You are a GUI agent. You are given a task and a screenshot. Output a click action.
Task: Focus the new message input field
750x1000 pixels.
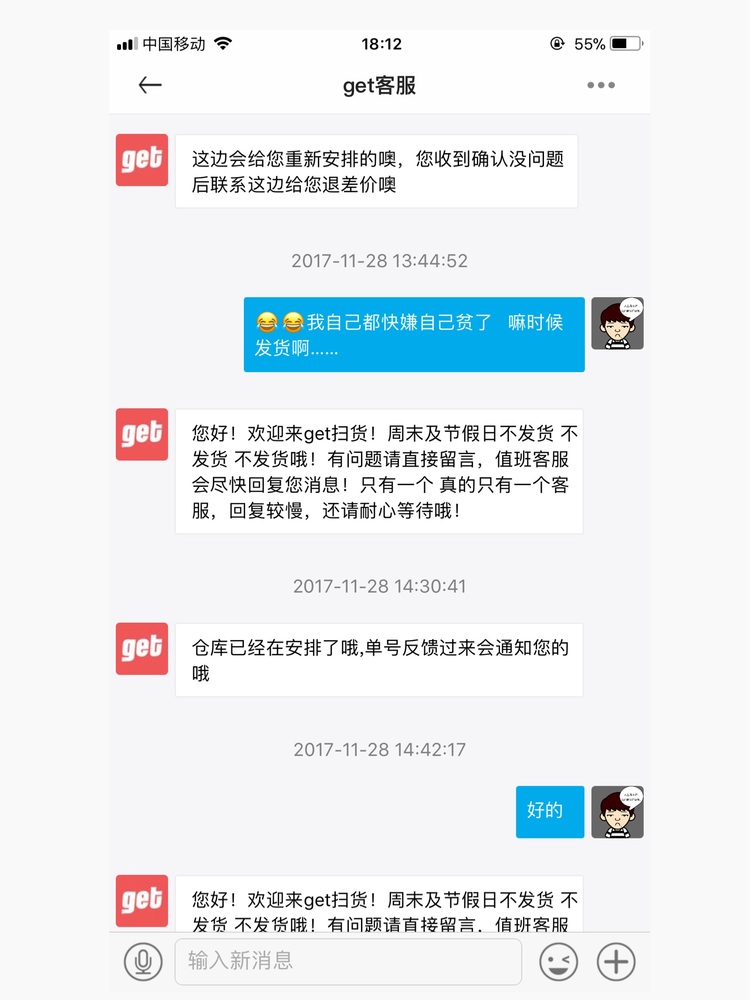click(x=348, y=962)
